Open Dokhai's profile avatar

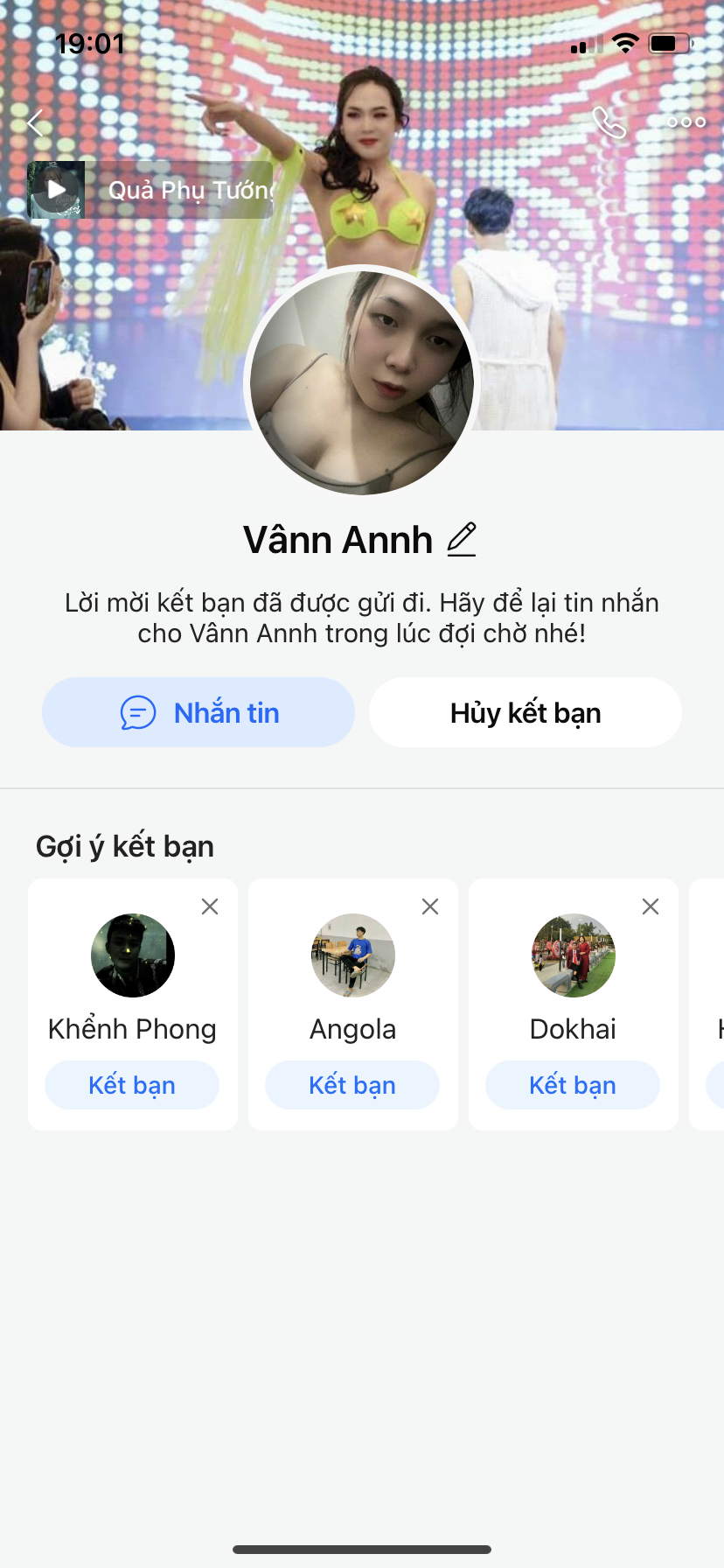tap(574, 955)
